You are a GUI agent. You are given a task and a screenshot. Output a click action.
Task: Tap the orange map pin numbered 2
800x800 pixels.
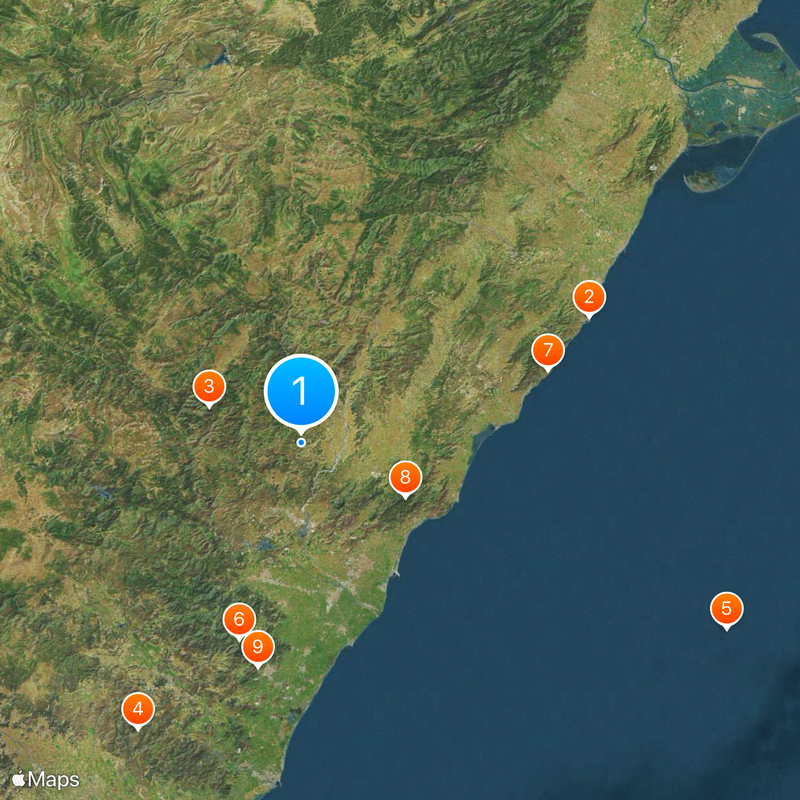tap(589, 297)
